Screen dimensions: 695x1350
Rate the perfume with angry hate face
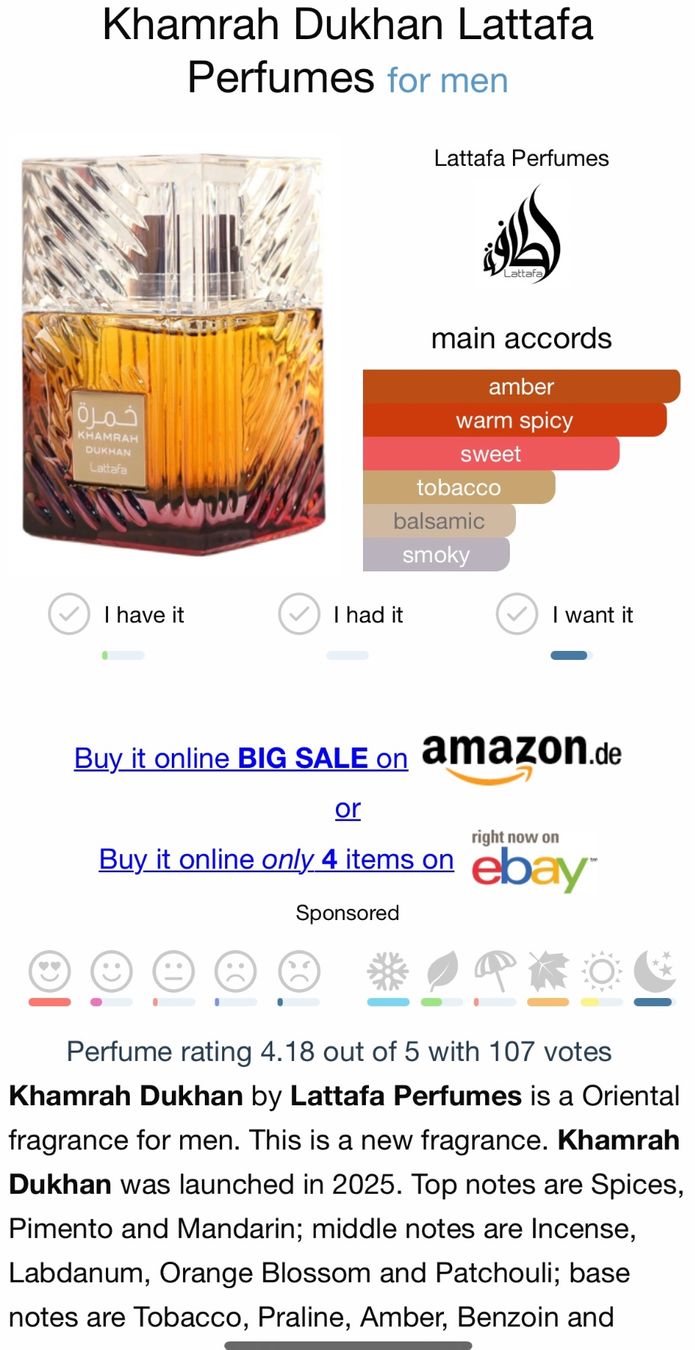298,971
